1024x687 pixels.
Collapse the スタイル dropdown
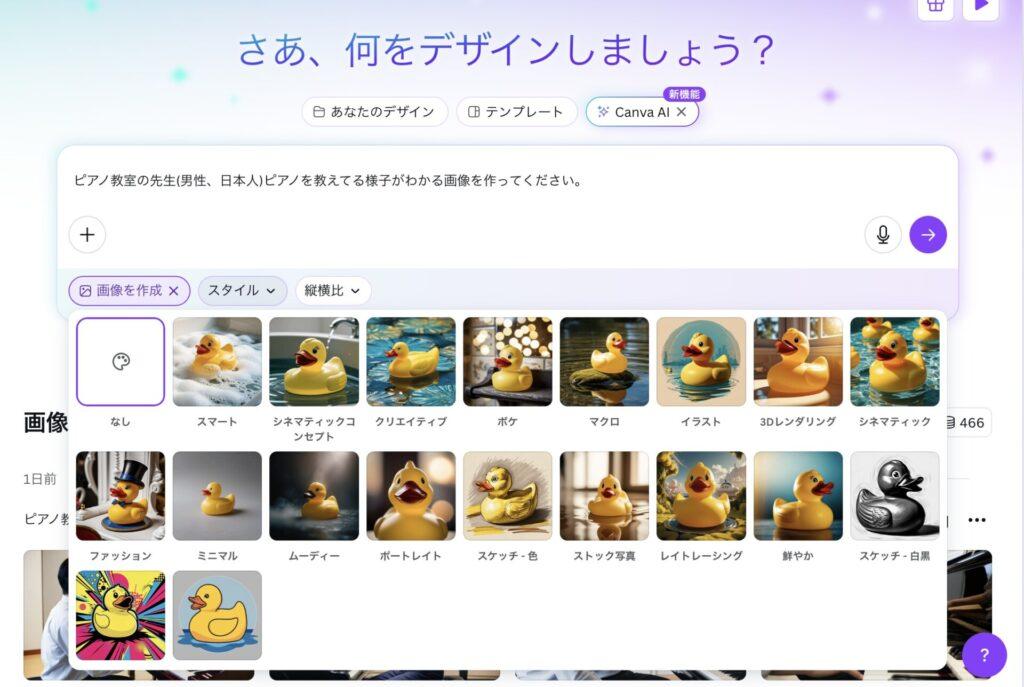pos(242,291)
